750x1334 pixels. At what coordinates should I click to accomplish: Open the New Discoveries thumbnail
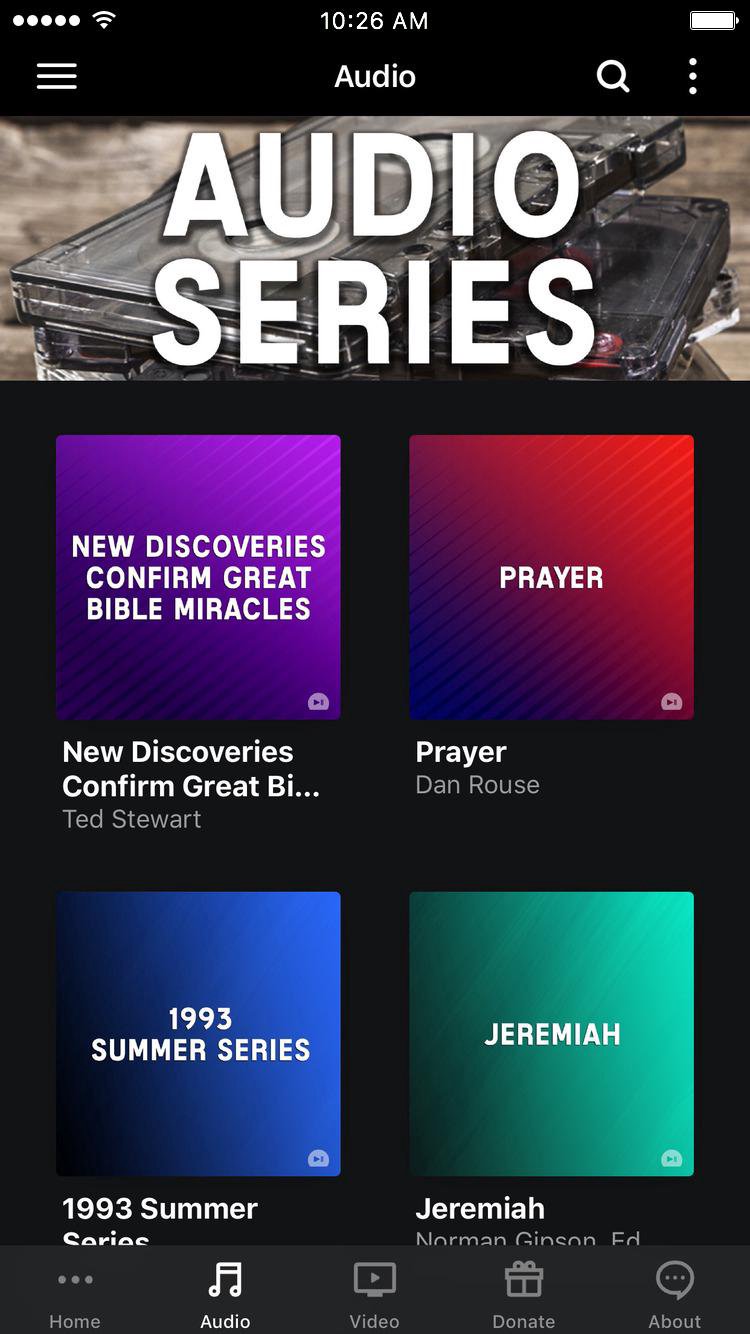198,577
